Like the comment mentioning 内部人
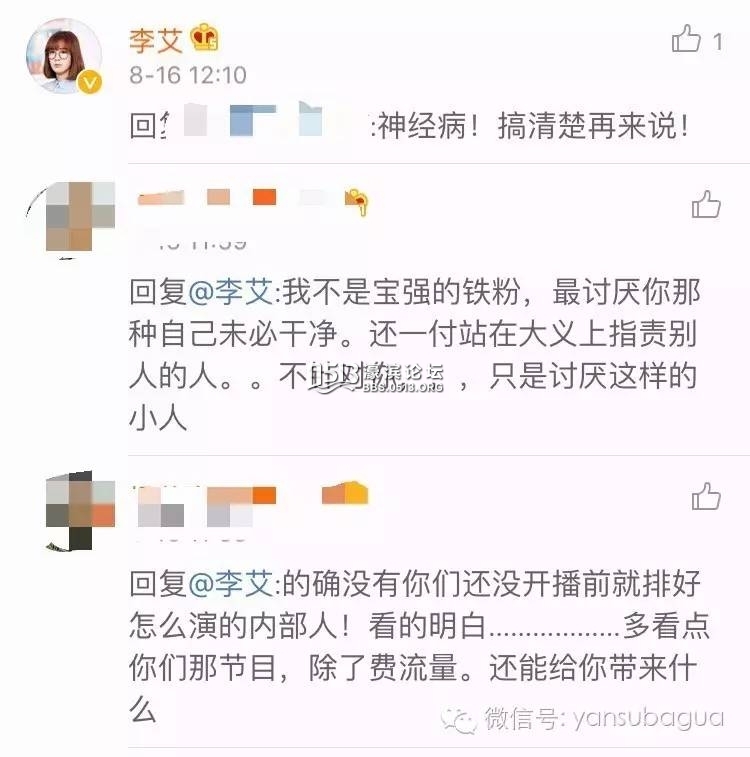Viewport: 750px width, 757px height. click(706, 495)
